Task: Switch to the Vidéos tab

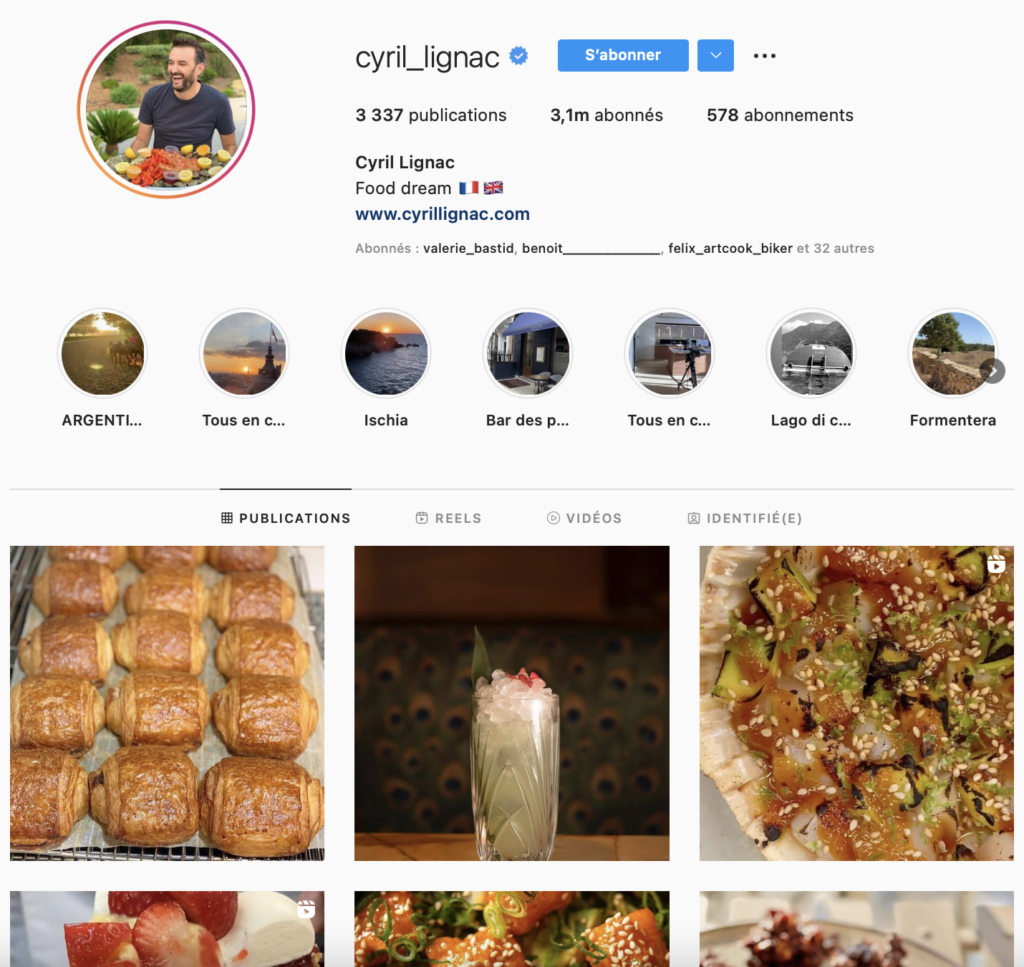Action: [584, 518]
